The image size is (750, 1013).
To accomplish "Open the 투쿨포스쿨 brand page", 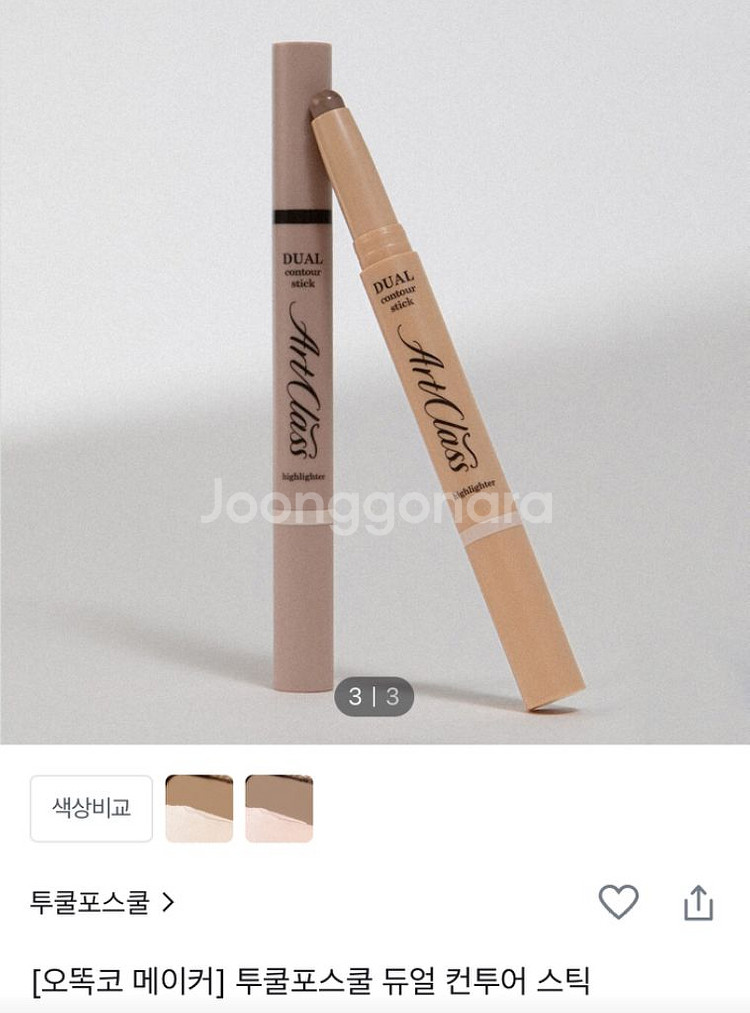I will click(x=102, y=902).
